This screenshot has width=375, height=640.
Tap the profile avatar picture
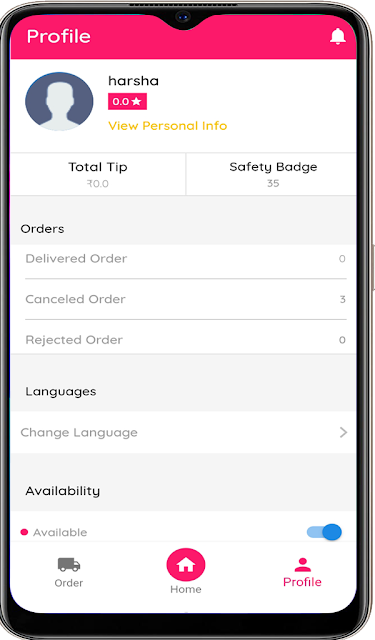(x=59, y=102)
